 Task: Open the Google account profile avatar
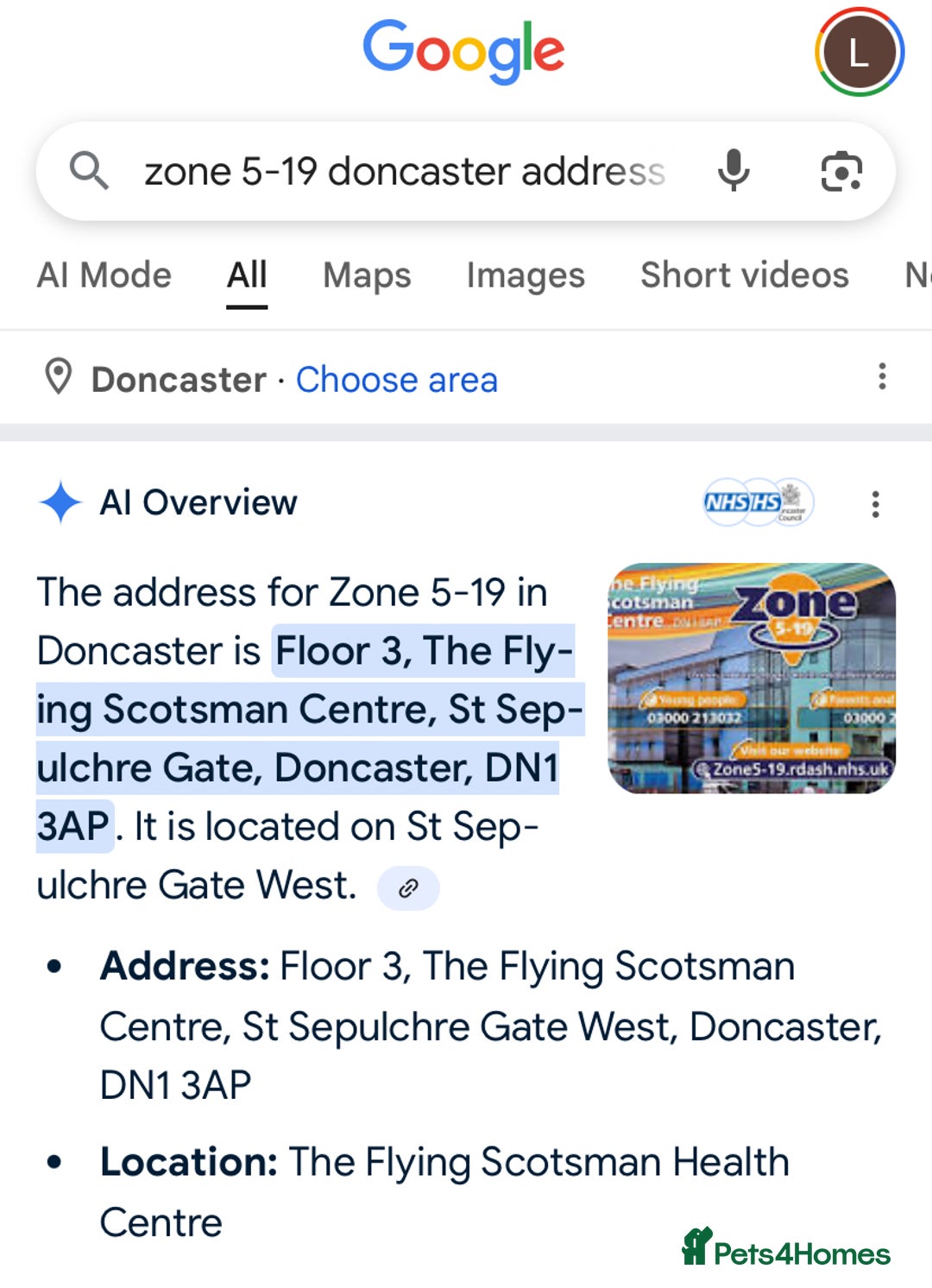(859, 53)
